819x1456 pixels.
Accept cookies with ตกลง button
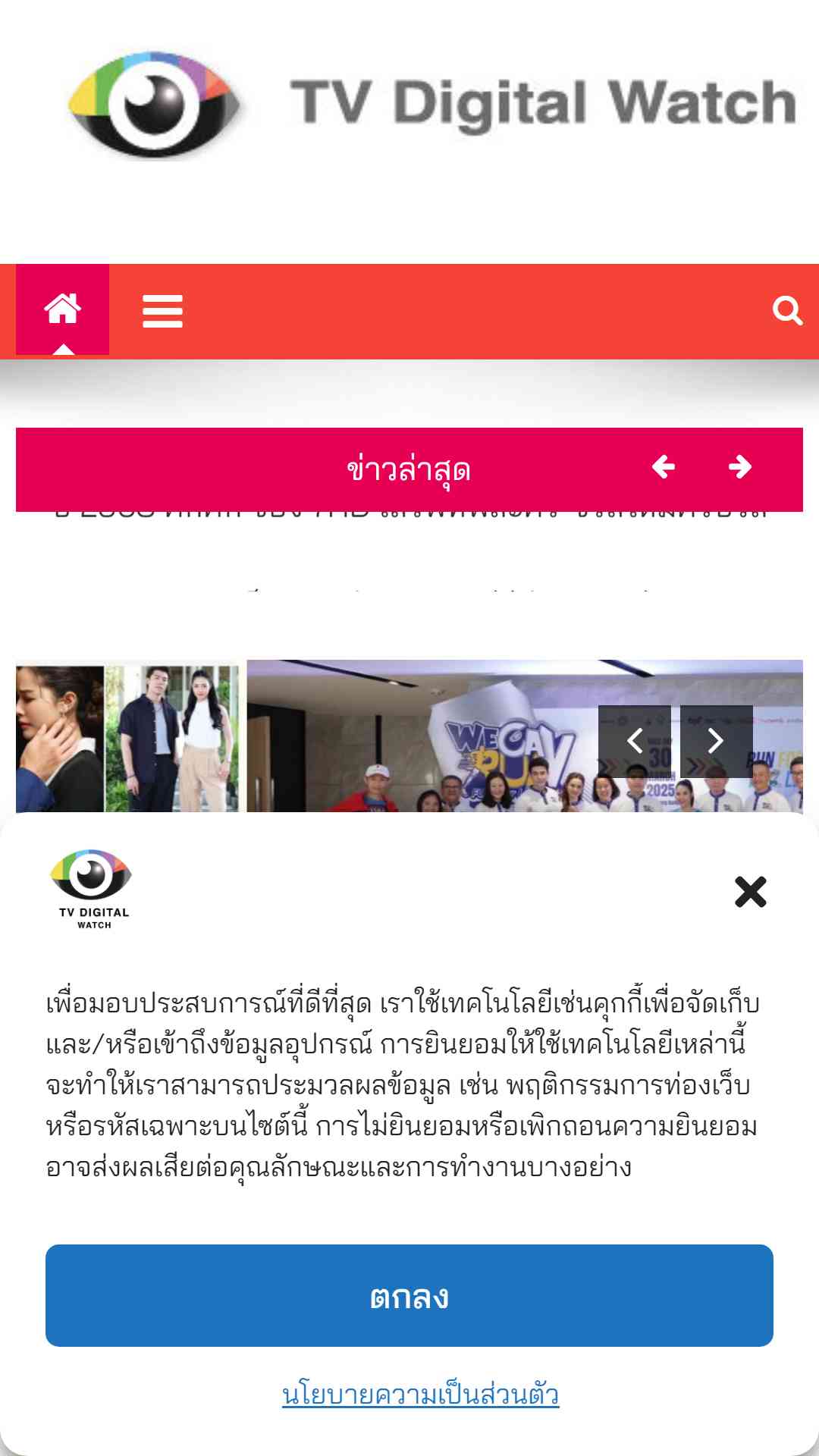(409, 1295)
